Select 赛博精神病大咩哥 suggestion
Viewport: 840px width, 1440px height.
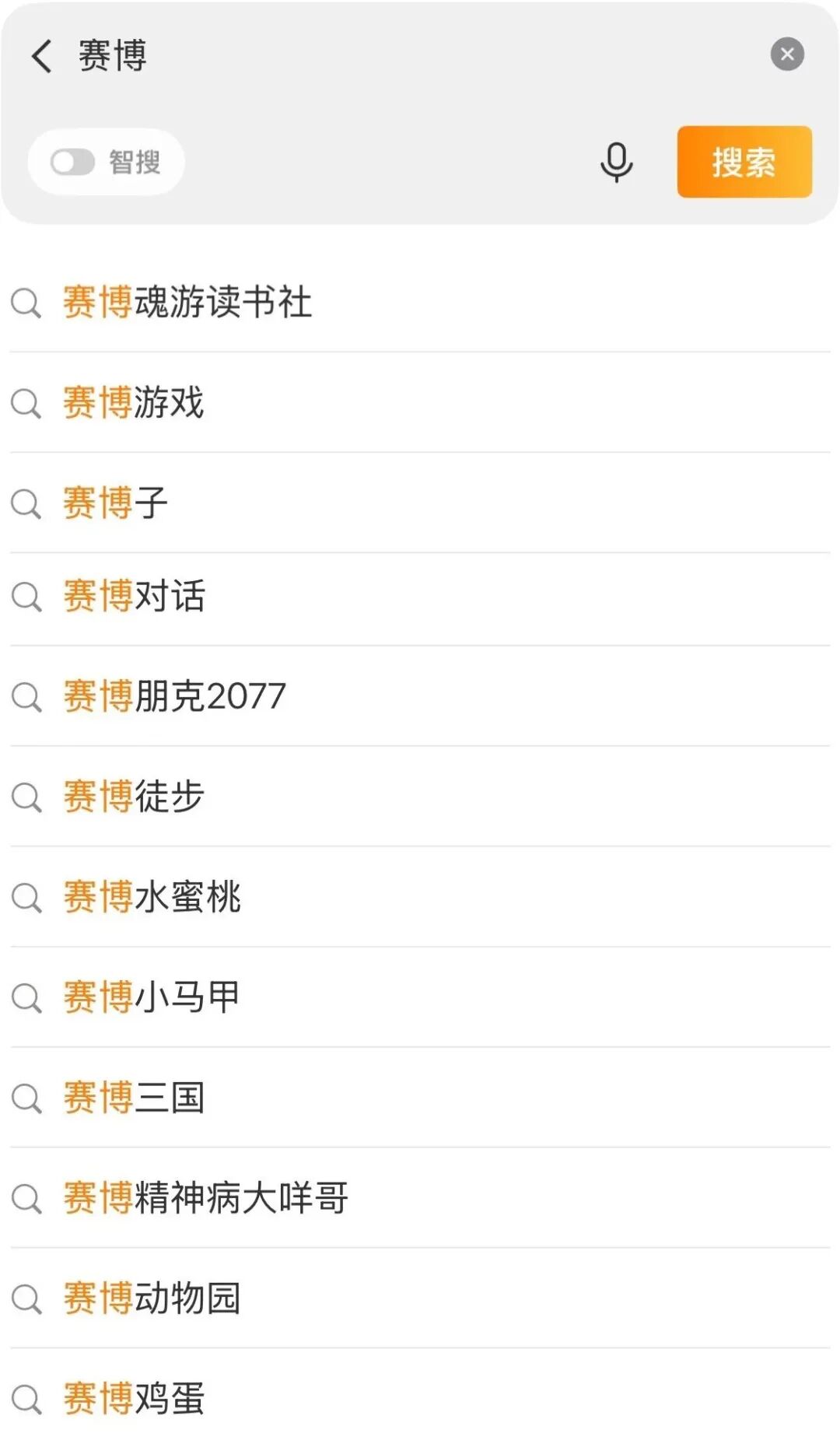[206, 1197]
